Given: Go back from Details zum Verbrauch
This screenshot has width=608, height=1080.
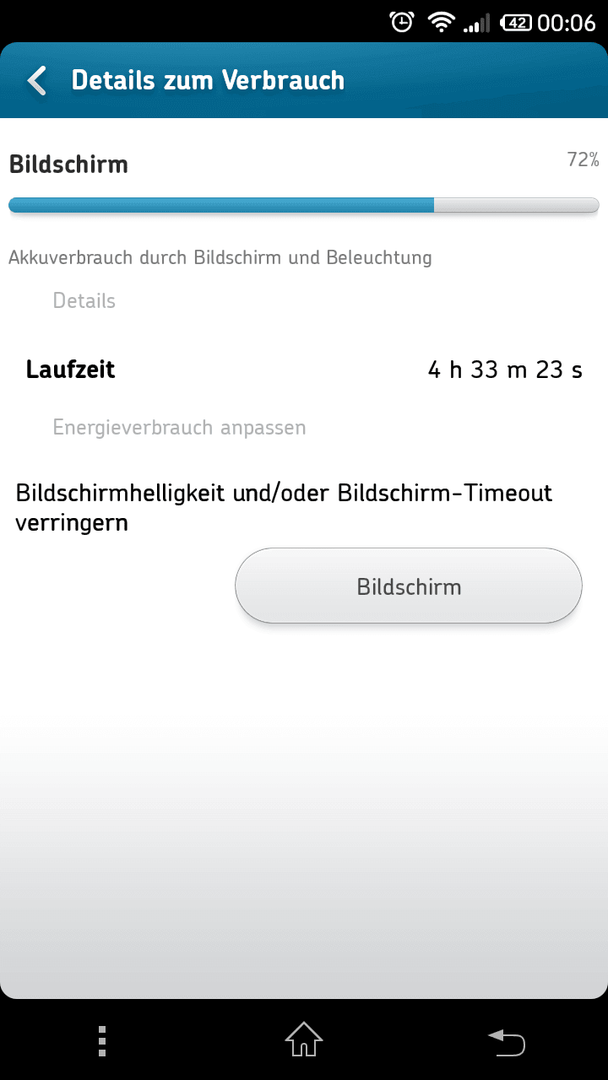Looking at the screenshot, I should [37, 81].
